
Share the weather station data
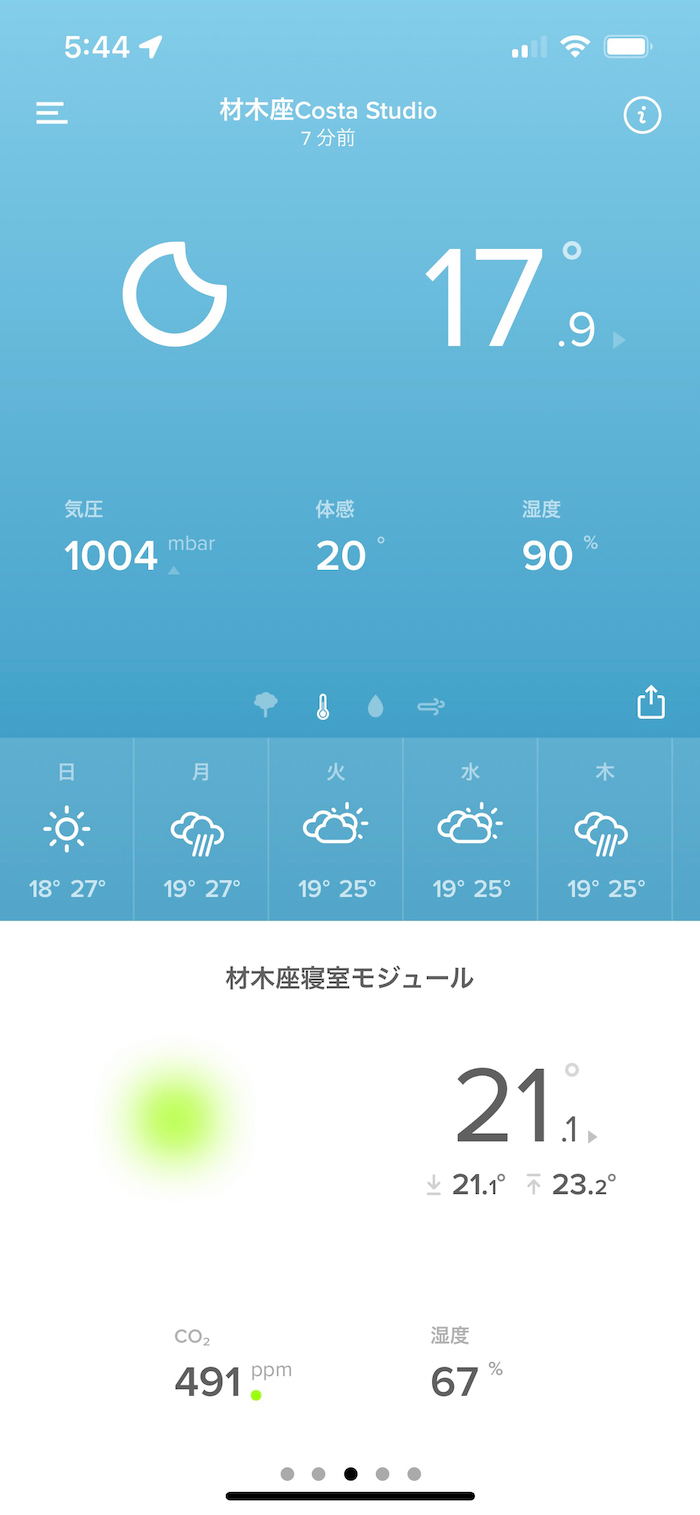tap(651, 702)
